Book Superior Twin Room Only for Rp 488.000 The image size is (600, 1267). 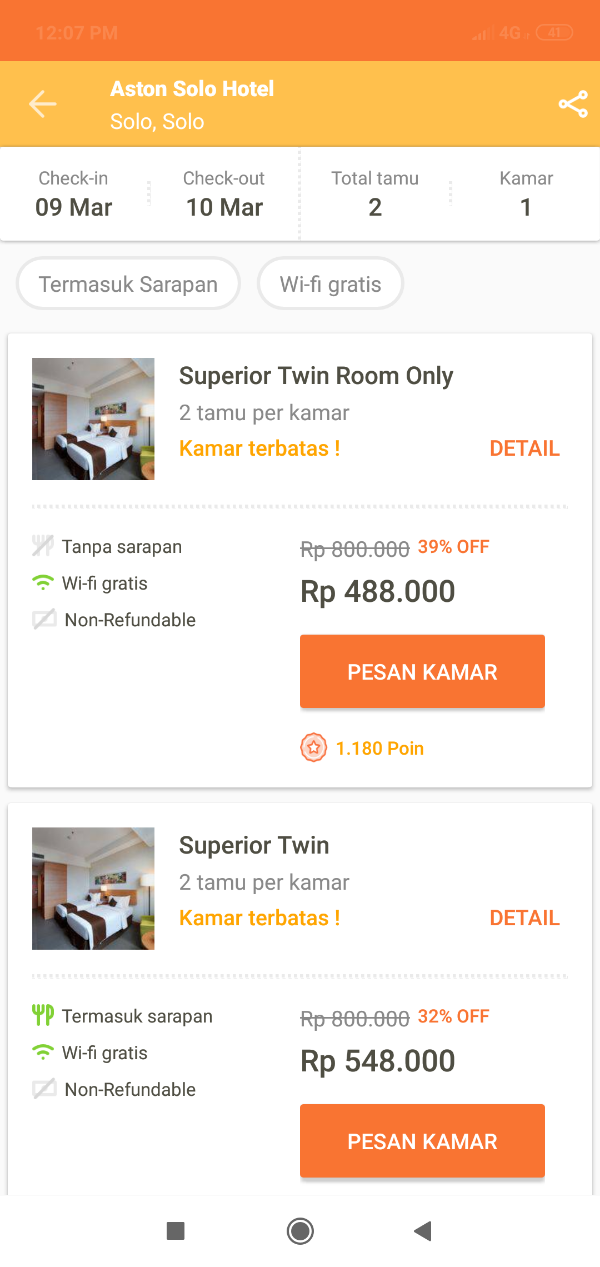pyautogui.click(x=422, y=672)
